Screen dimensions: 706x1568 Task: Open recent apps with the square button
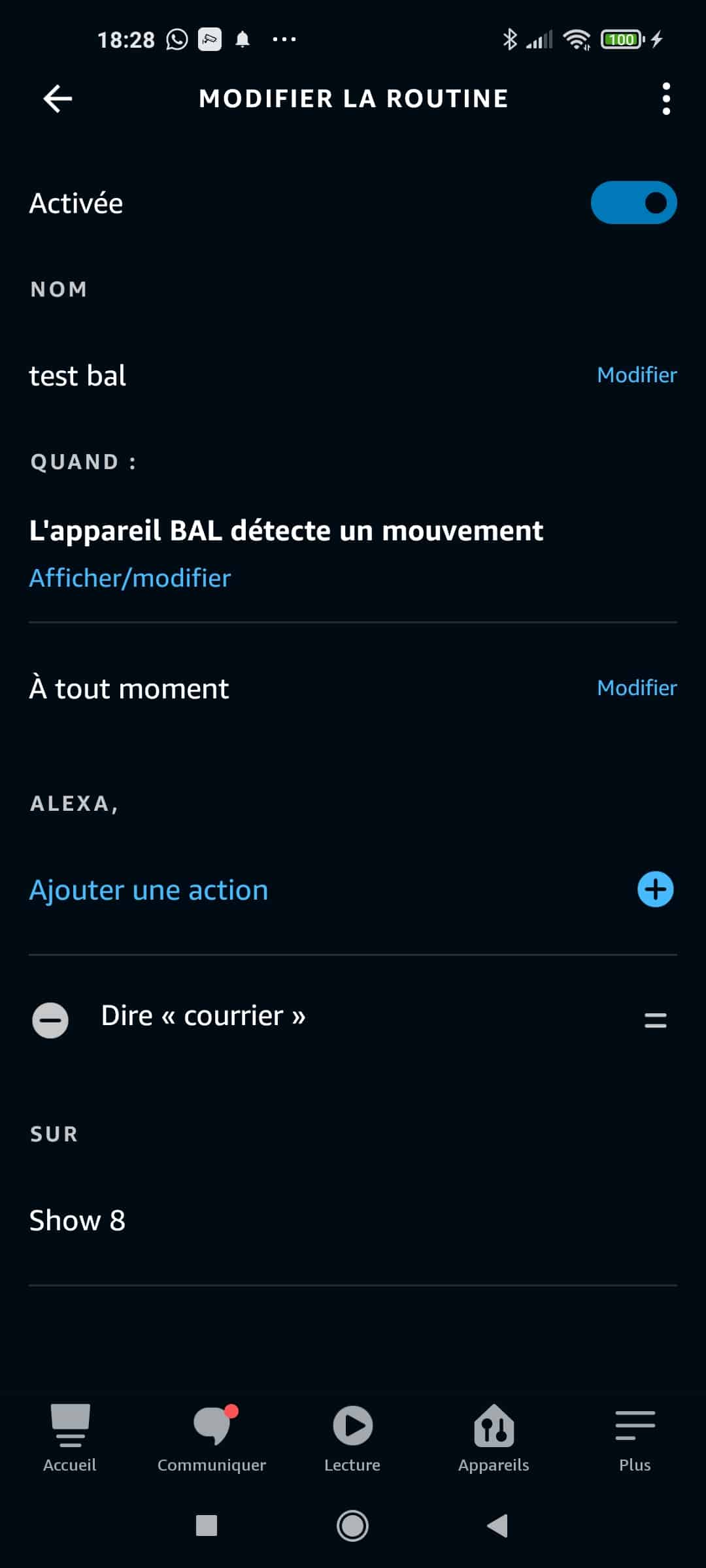[x=207, y=1526]
